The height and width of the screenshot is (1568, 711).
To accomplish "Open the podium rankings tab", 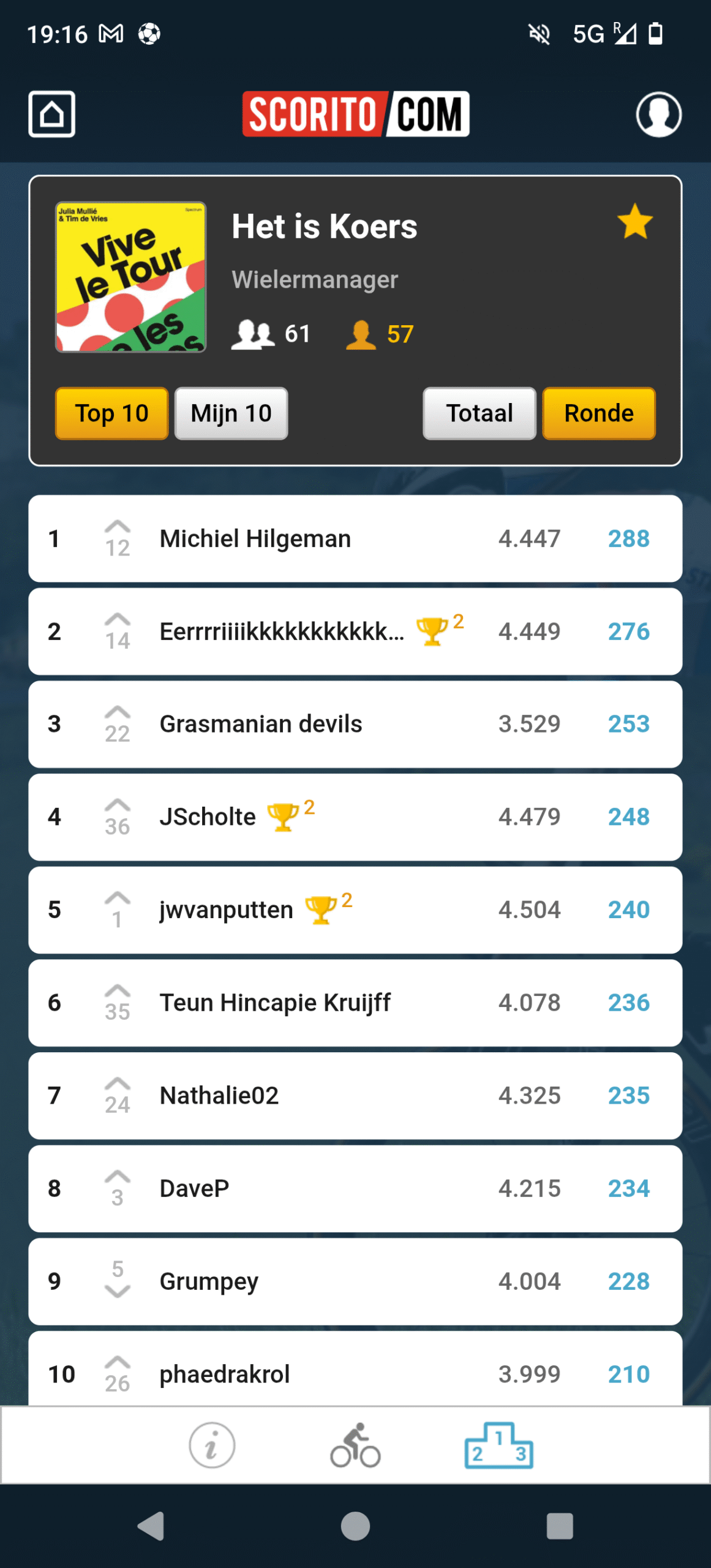I will (x=498, y=1445).
